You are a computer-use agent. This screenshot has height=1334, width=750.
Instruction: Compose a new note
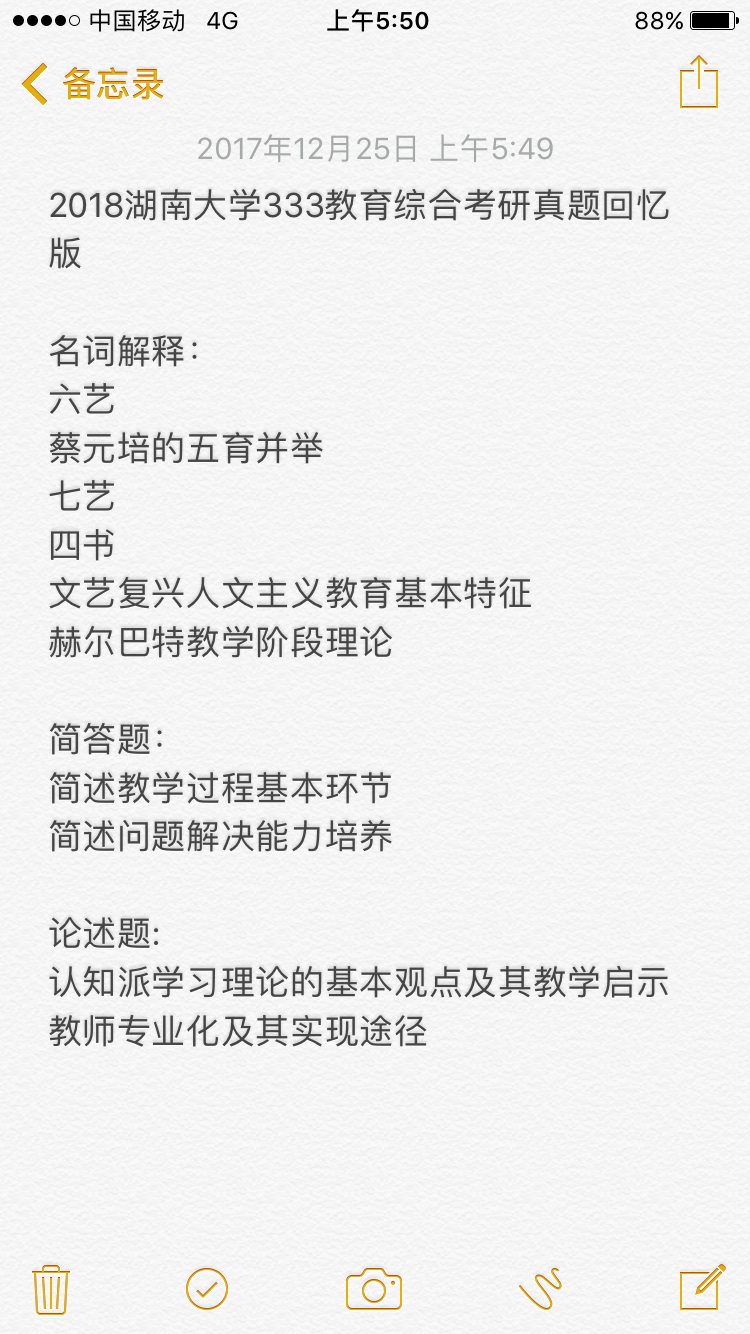point(702,1287)
